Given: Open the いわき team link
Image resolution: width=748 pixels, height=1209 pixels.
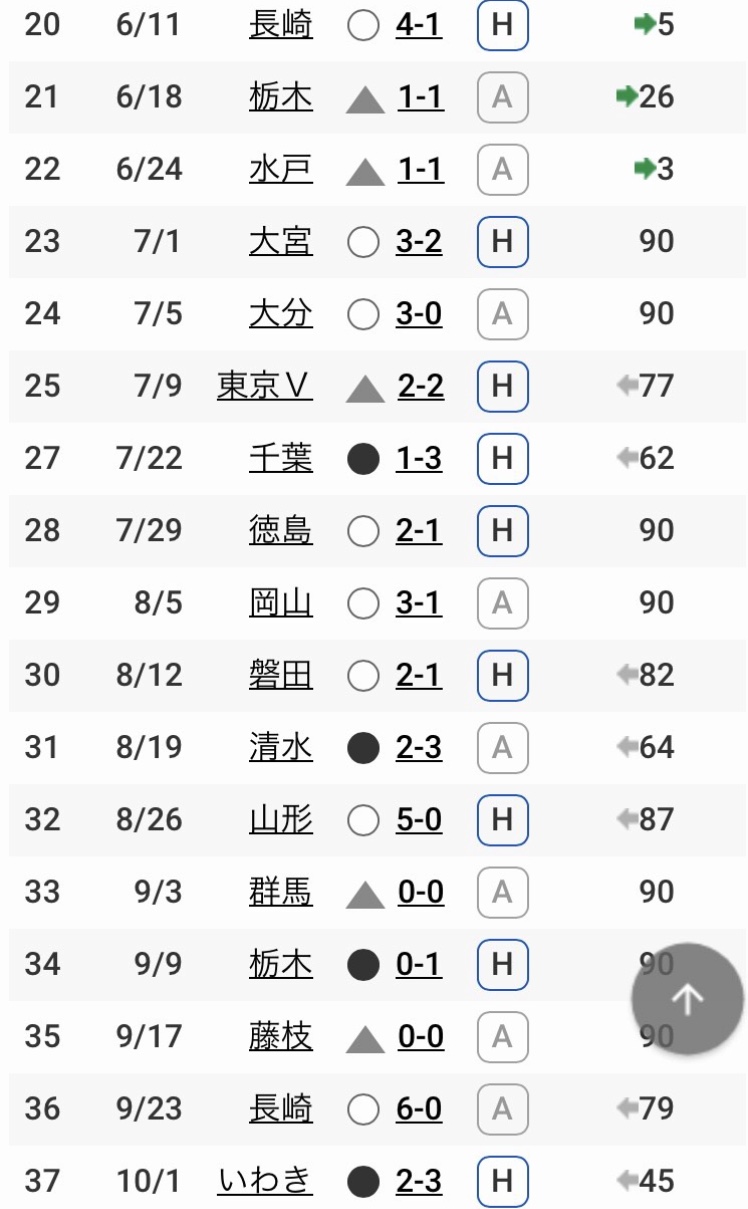Looking at the screenshot, I should click(264, 1181).
